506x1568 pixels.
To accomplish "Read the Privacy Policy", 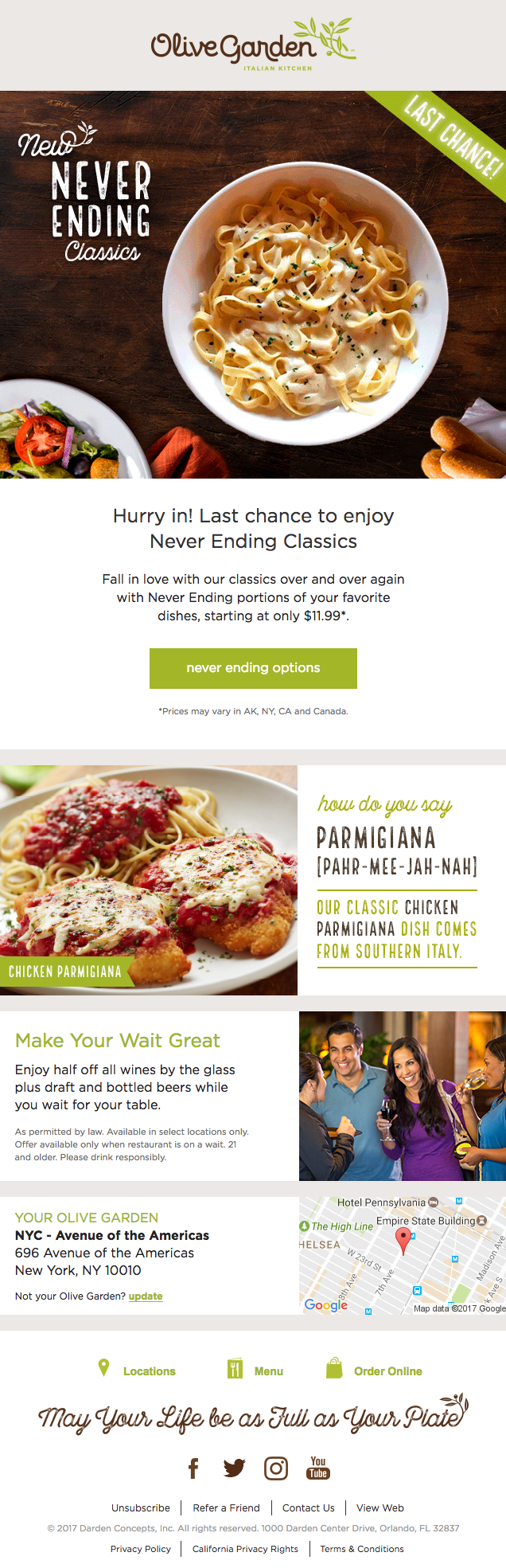I will point(141,1549).
